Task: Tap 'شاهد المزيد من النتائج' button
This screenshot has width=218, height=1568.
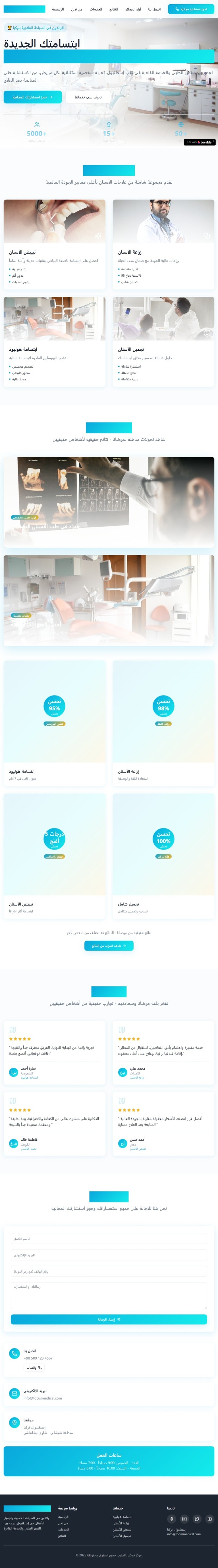Action: 109,946
